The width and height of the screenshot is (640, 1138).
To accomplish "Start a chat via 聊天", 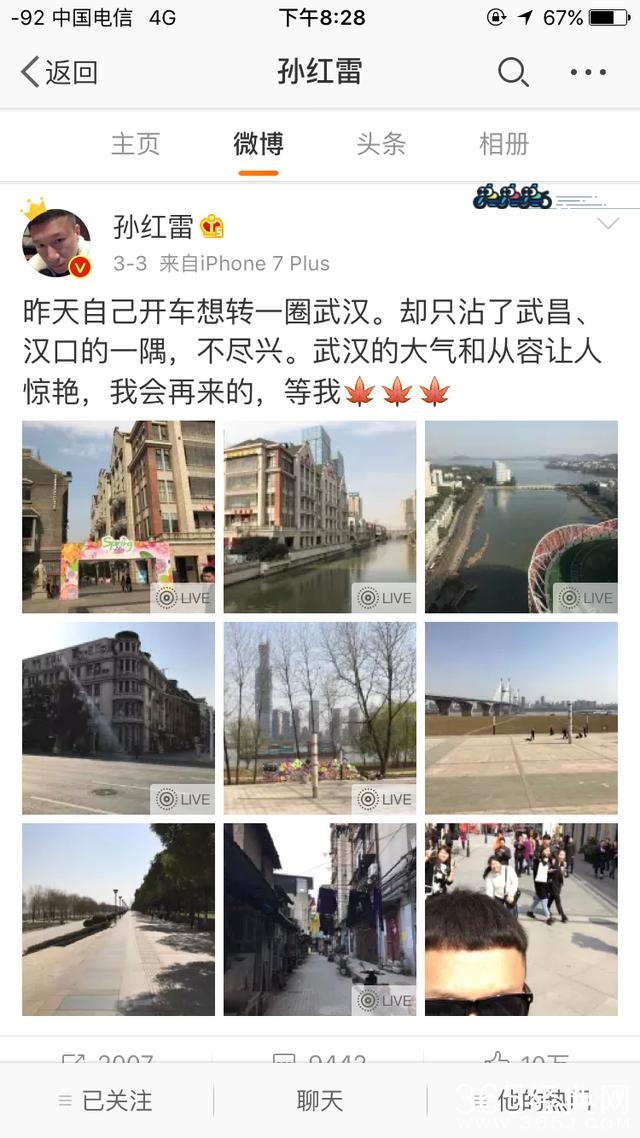I will pos(320,1101).
